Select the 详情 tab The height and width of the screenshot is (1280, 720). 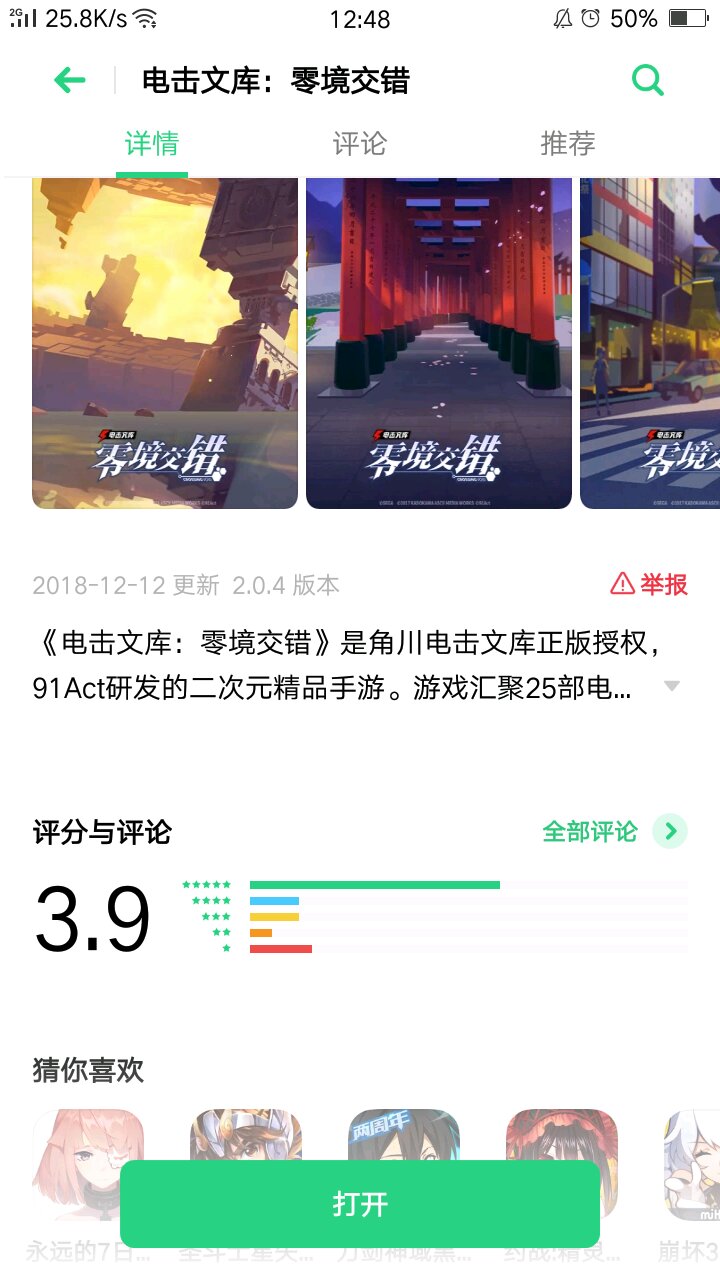tap(152, 144)
